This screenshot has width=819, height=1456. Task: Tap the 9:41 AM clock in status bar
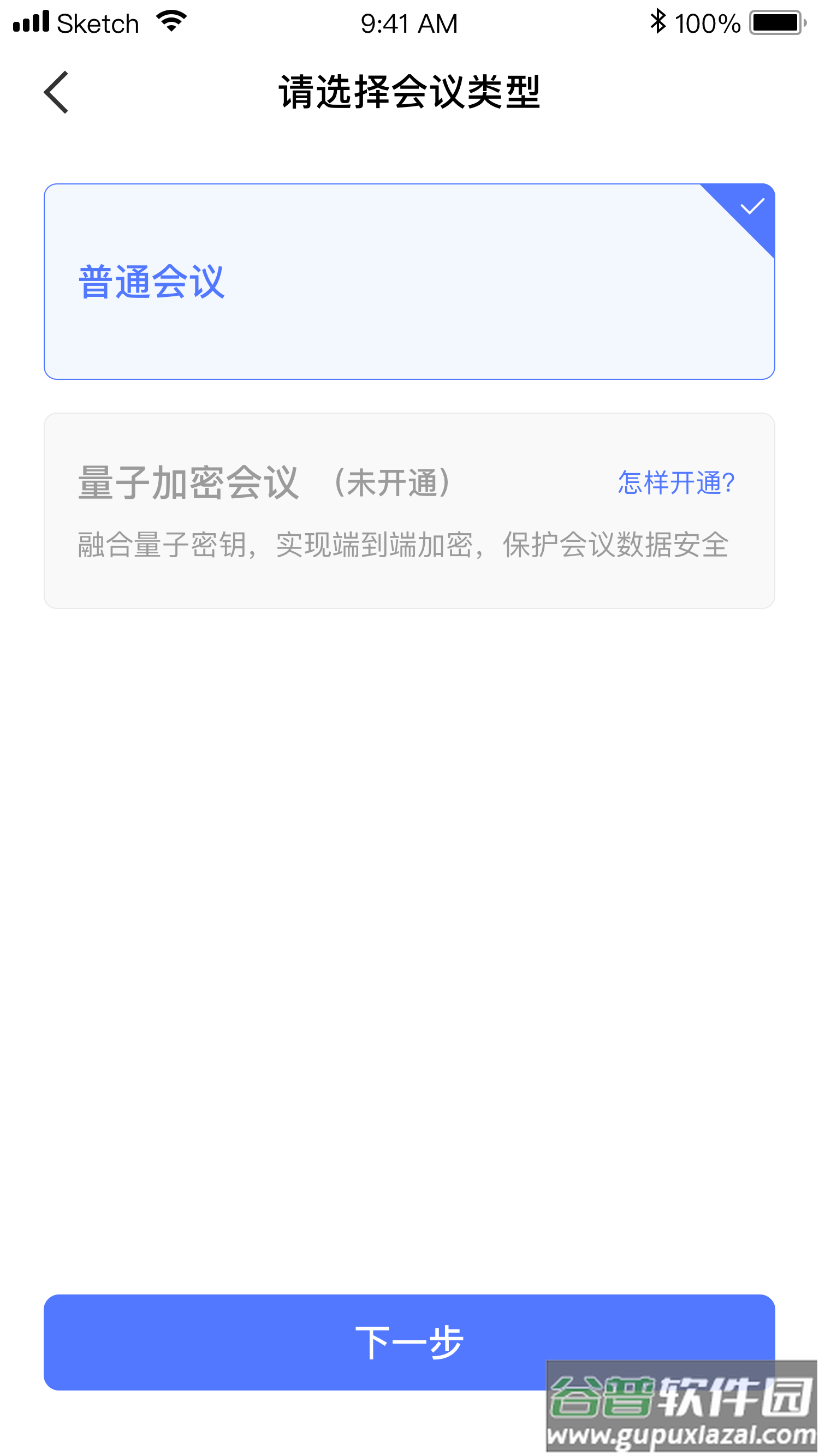[x=409, y=22]
